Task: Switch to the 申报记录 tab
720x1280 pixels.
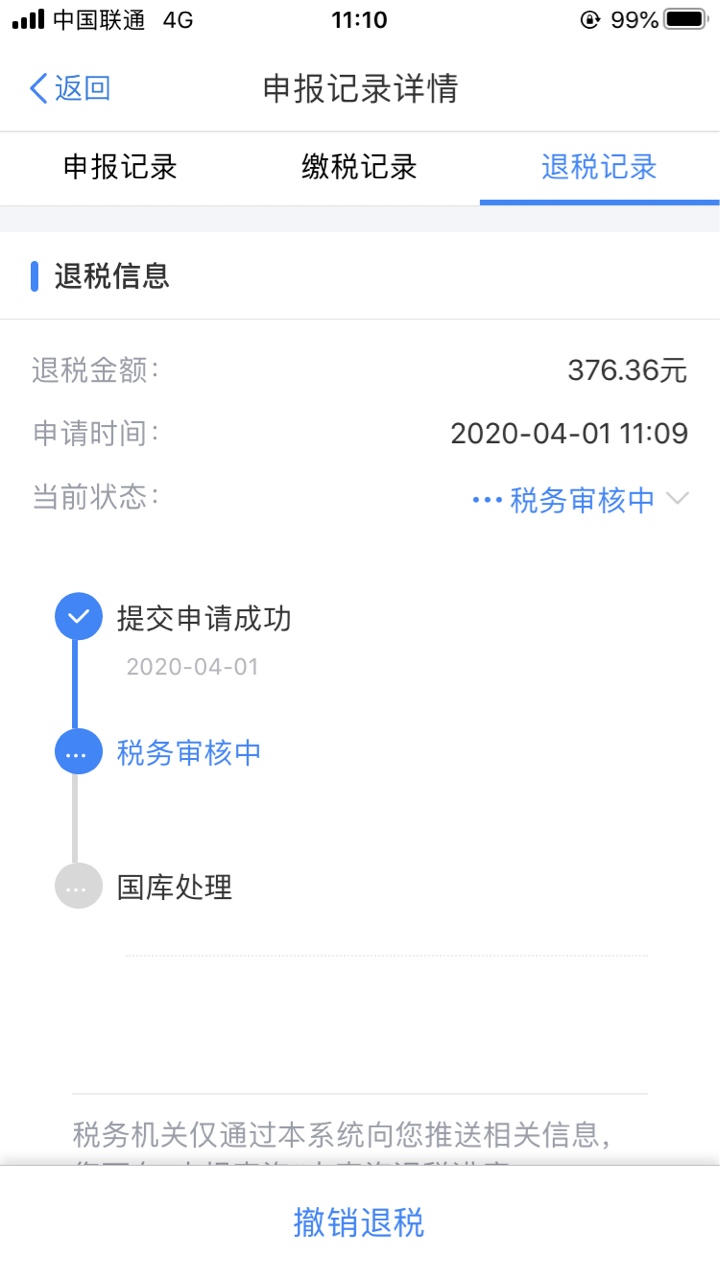Action: [120, 167]
